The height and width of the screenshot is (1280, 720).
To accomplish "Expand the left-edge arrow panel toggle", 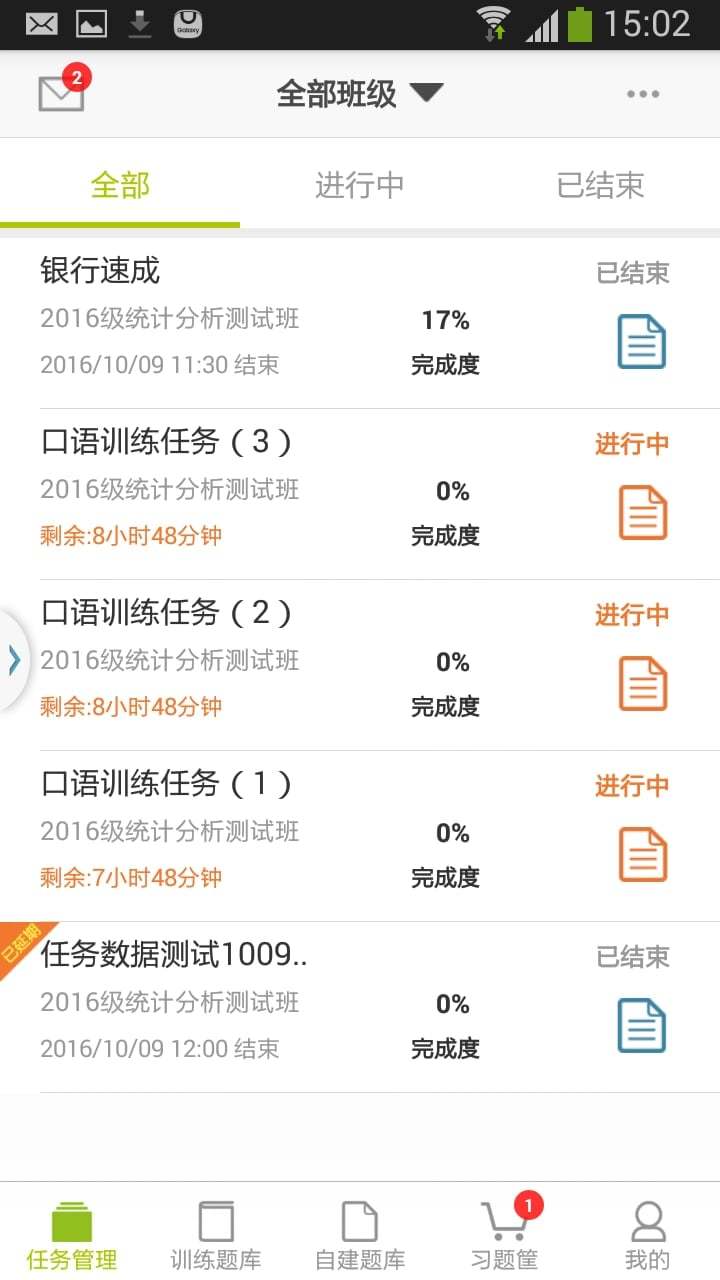I will [12, 659].
